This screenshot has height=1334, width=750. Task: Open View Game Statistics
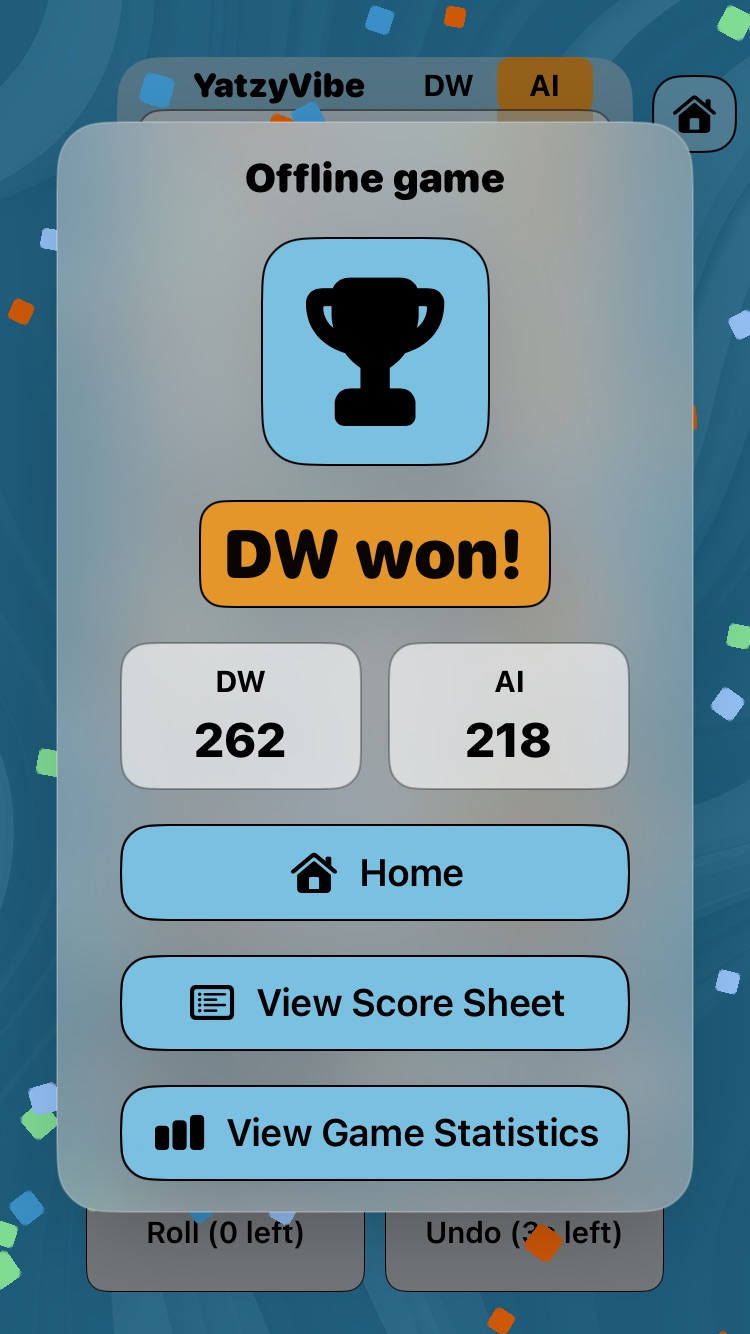coord(375,1133)
